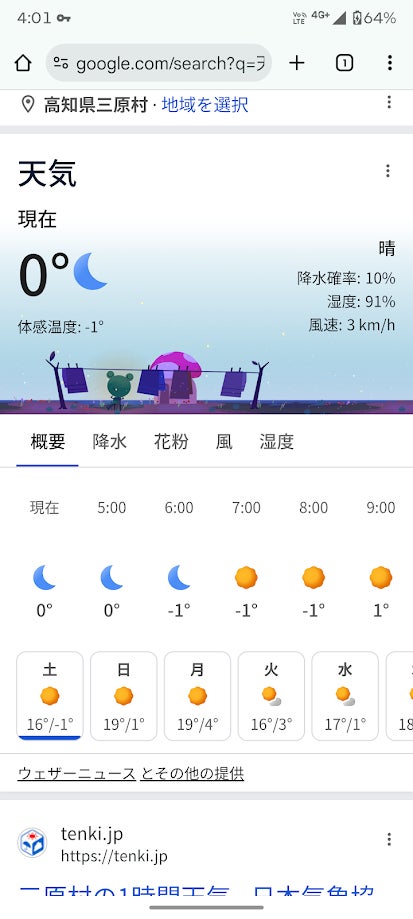Switch to the 風 tab
413x919 pixels.
coord(224,441)
